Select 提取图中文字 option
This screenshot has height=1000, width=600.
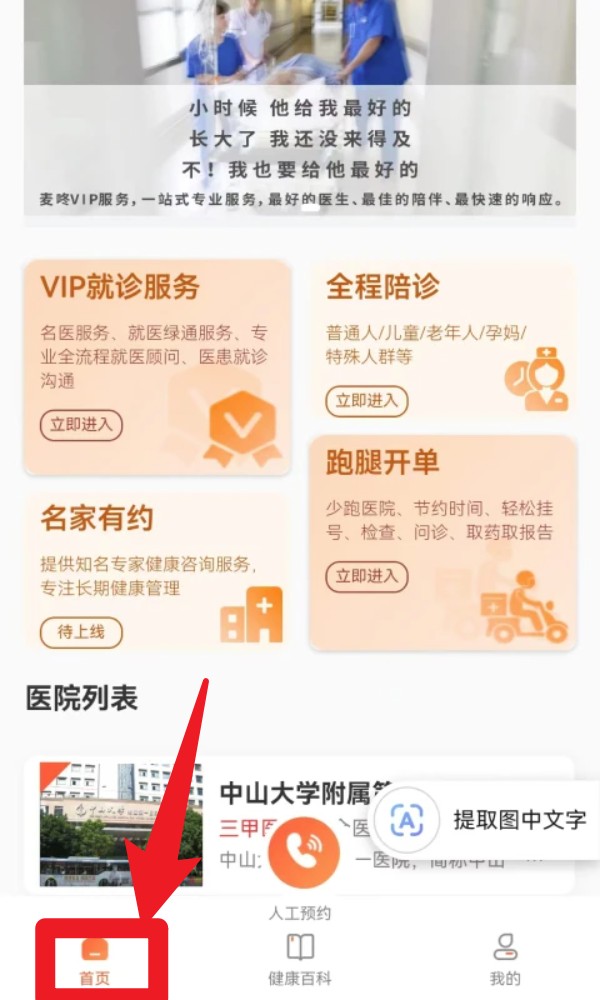click(x=490, y=820)
